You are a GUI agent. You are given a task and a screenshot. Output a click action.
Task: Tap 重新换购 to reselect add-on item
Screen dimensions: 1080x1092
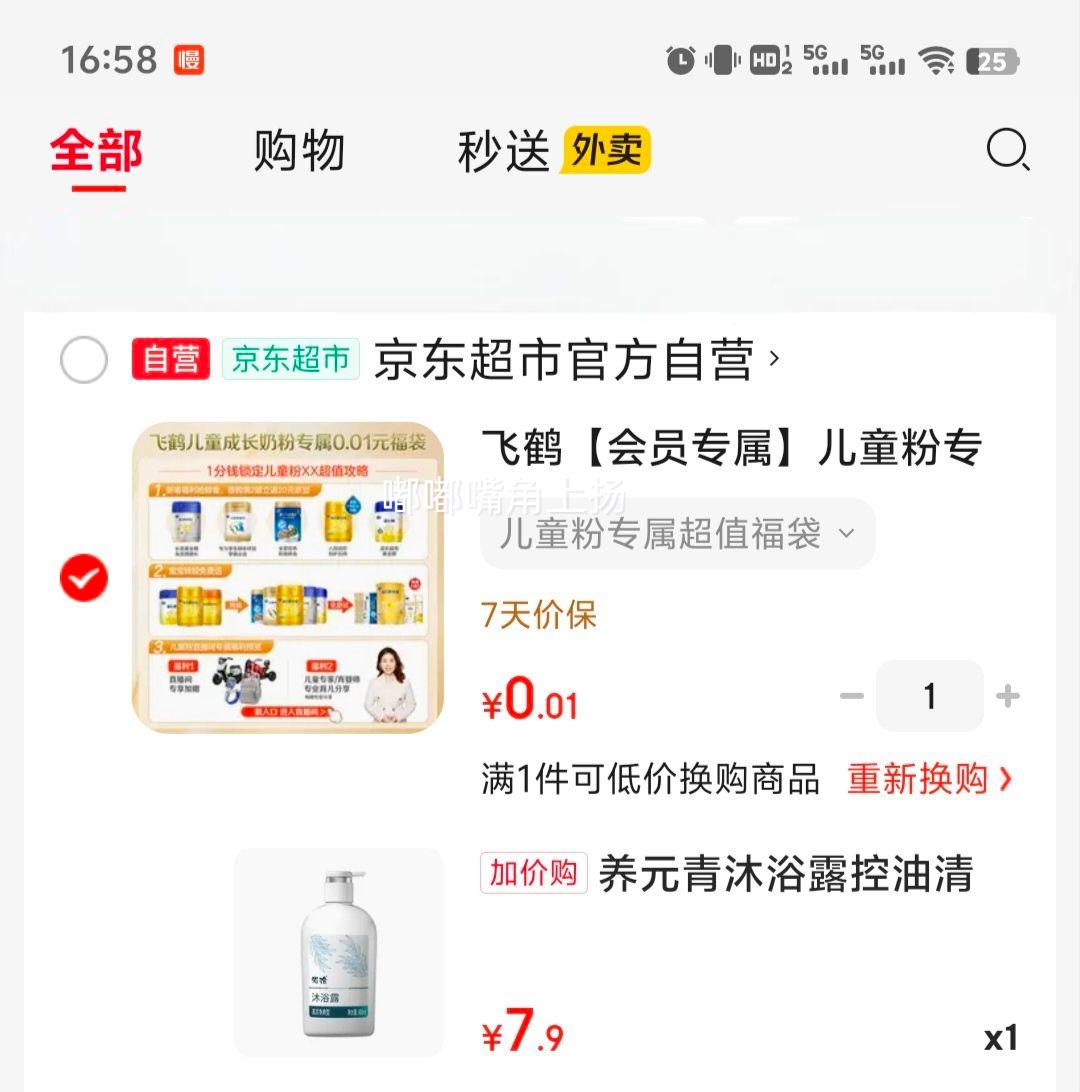tap(929, 779)
